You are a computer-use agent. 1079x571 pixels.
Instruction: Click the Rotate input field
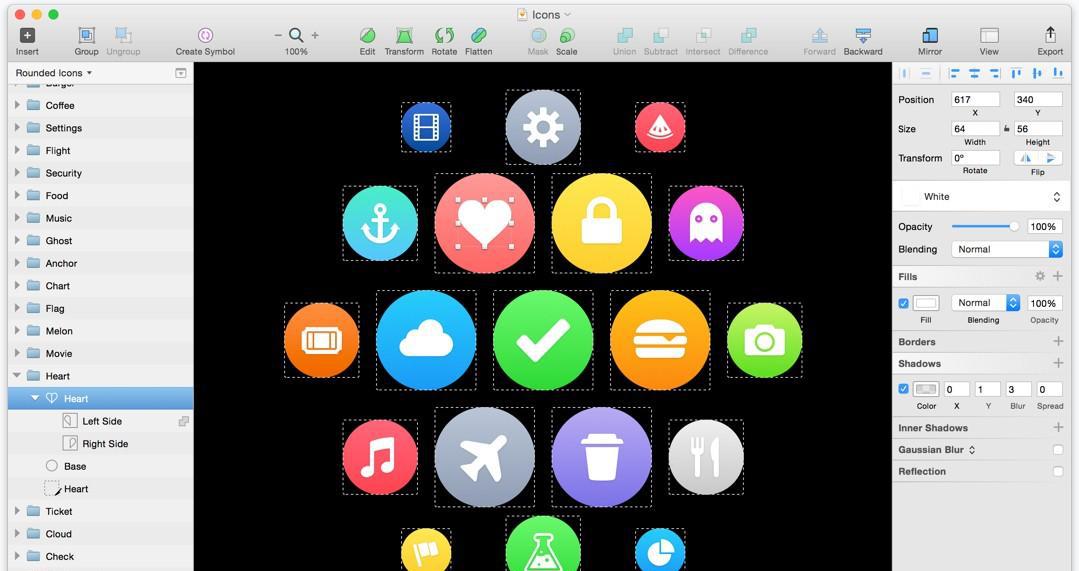975,158
